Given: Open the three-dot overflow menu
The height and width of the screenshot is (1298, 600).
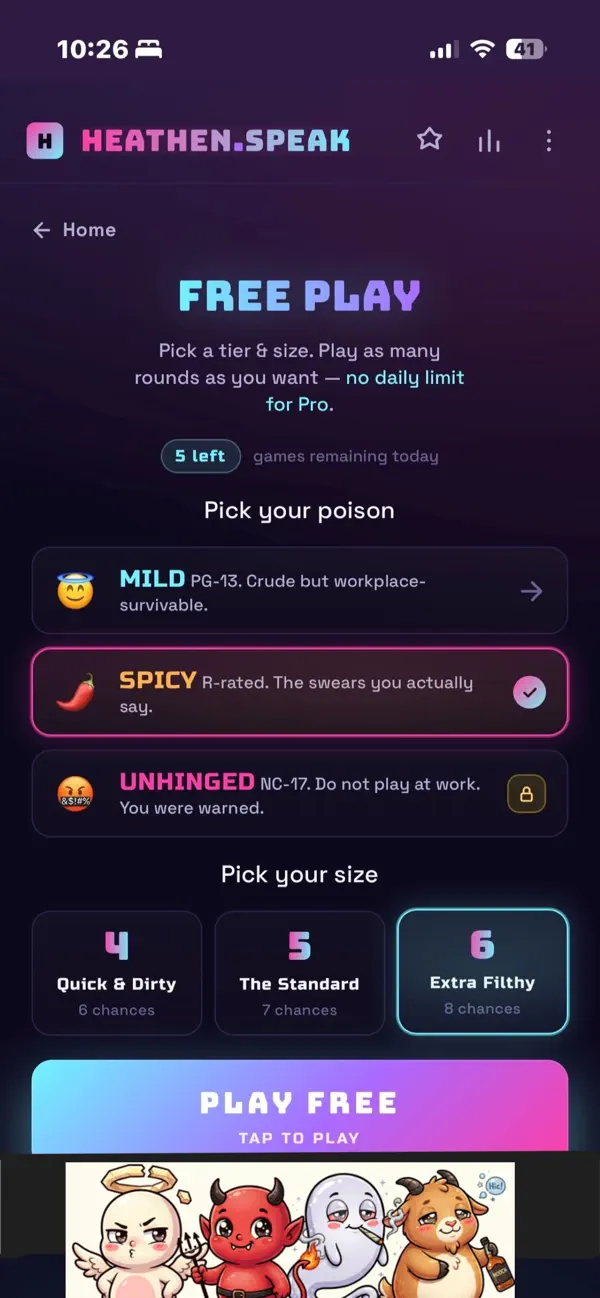Looking at the screenshot, I should click(548, 141).
